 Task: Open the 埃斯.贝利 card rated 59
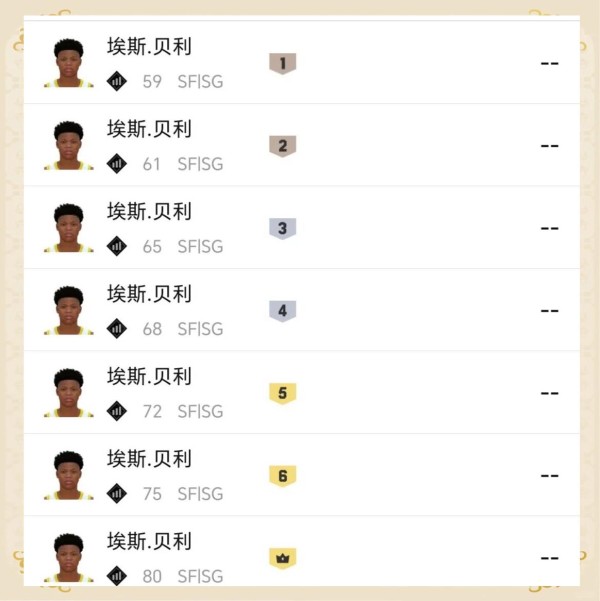pos(300,63)
